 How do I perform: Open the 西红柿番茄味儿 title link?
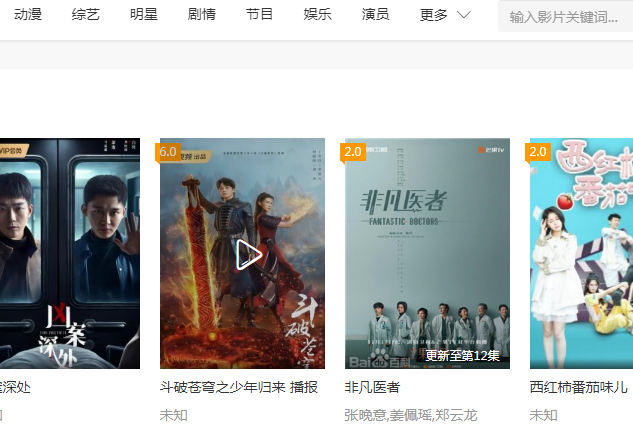(578, 387)
